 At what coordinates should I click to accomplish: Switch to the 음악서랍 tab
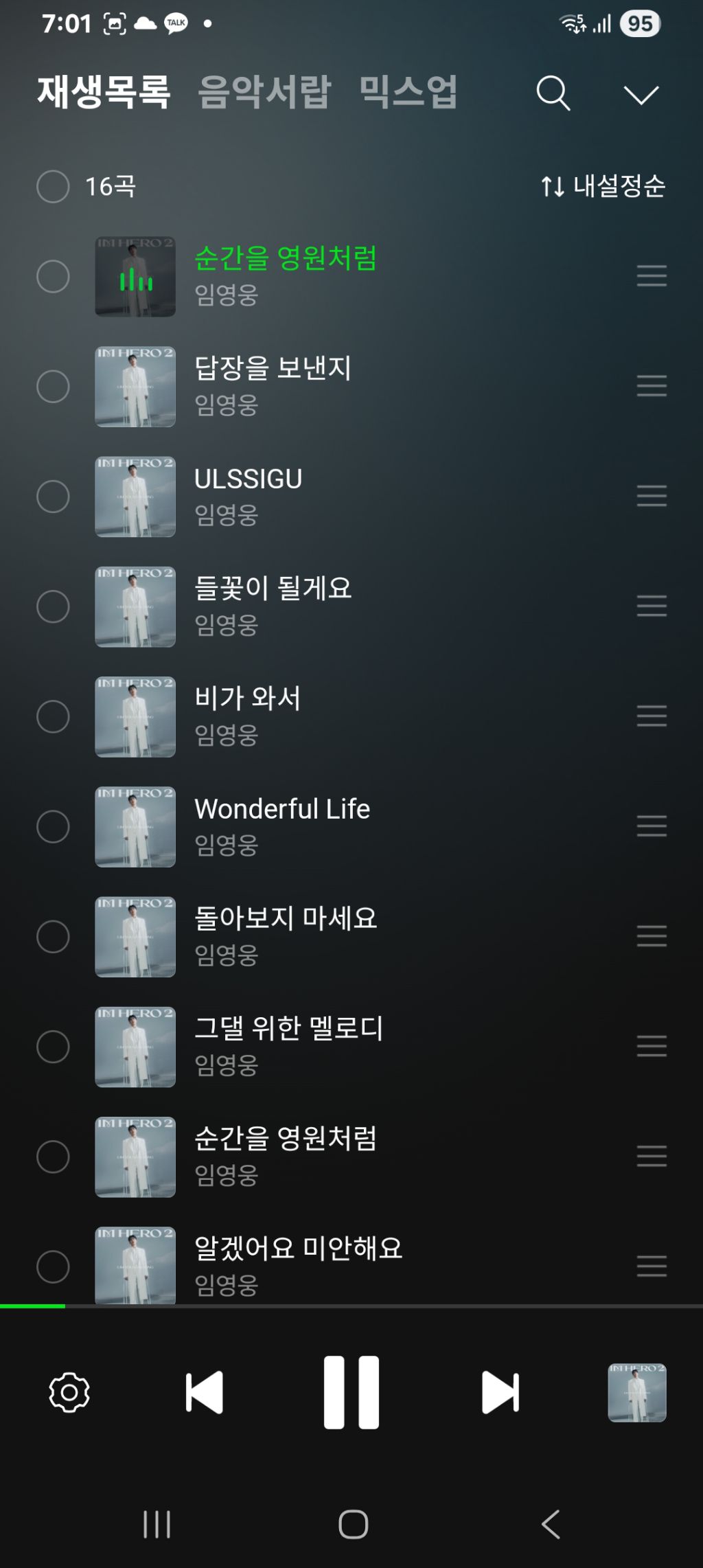265,92
